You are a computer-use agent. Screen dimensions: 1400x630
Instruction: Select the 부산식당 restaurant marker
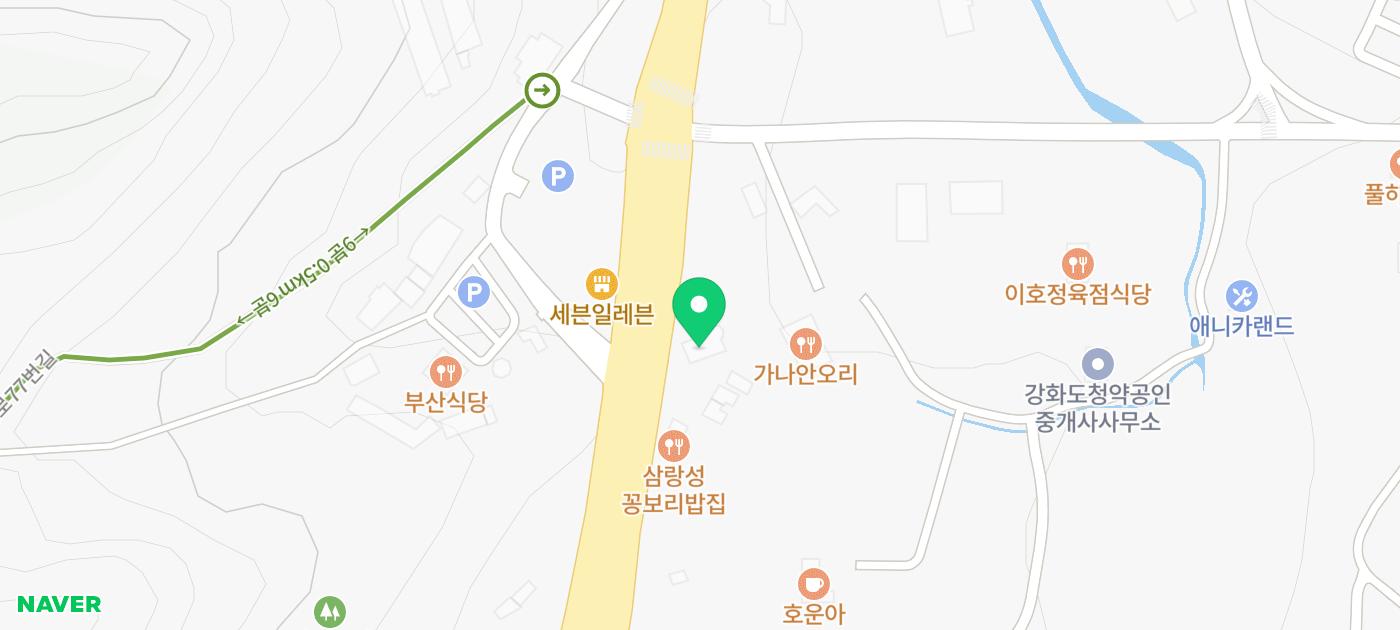tap(445, 373)
